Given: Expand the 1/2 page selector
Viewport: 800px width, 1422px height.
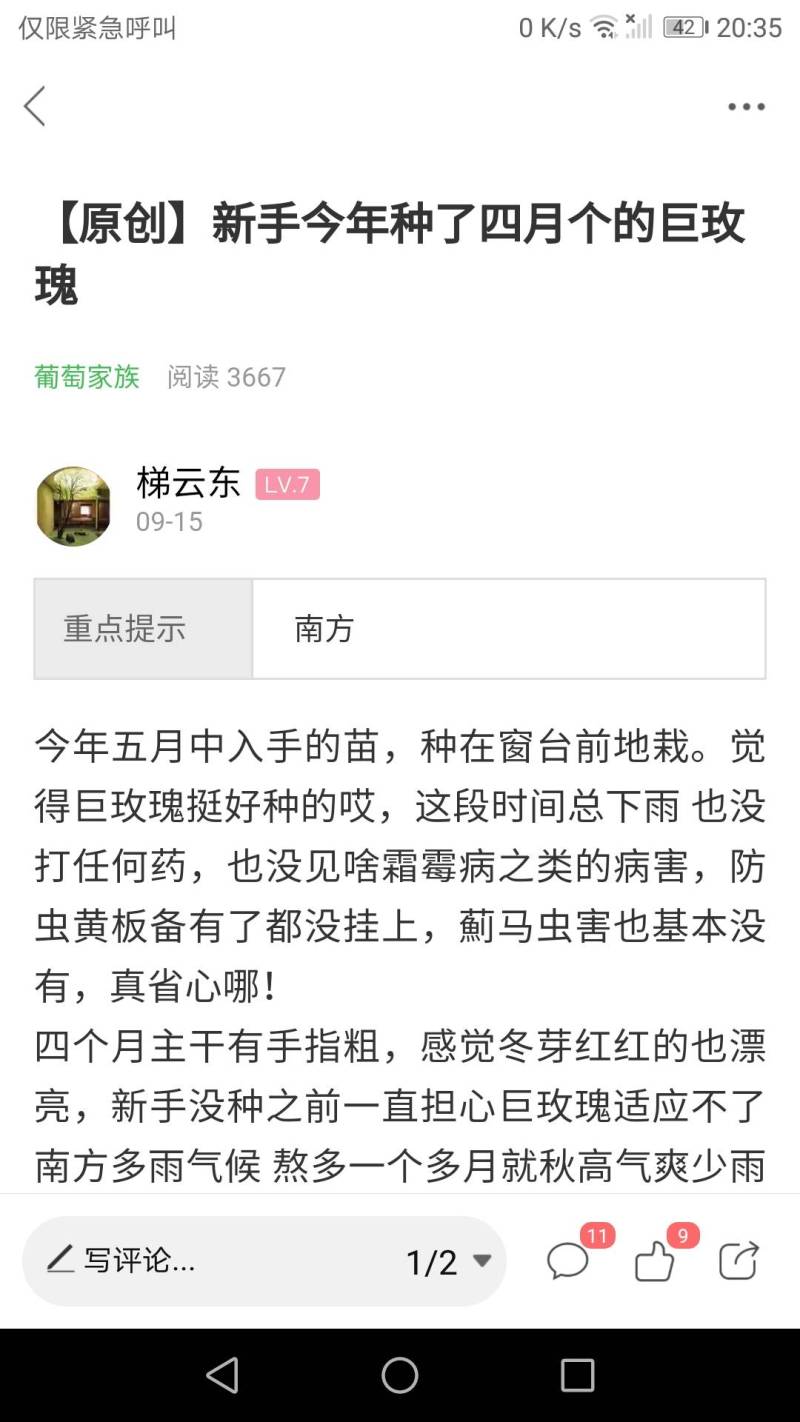Looking at the screenshot, I should (x=449, y=1262).
